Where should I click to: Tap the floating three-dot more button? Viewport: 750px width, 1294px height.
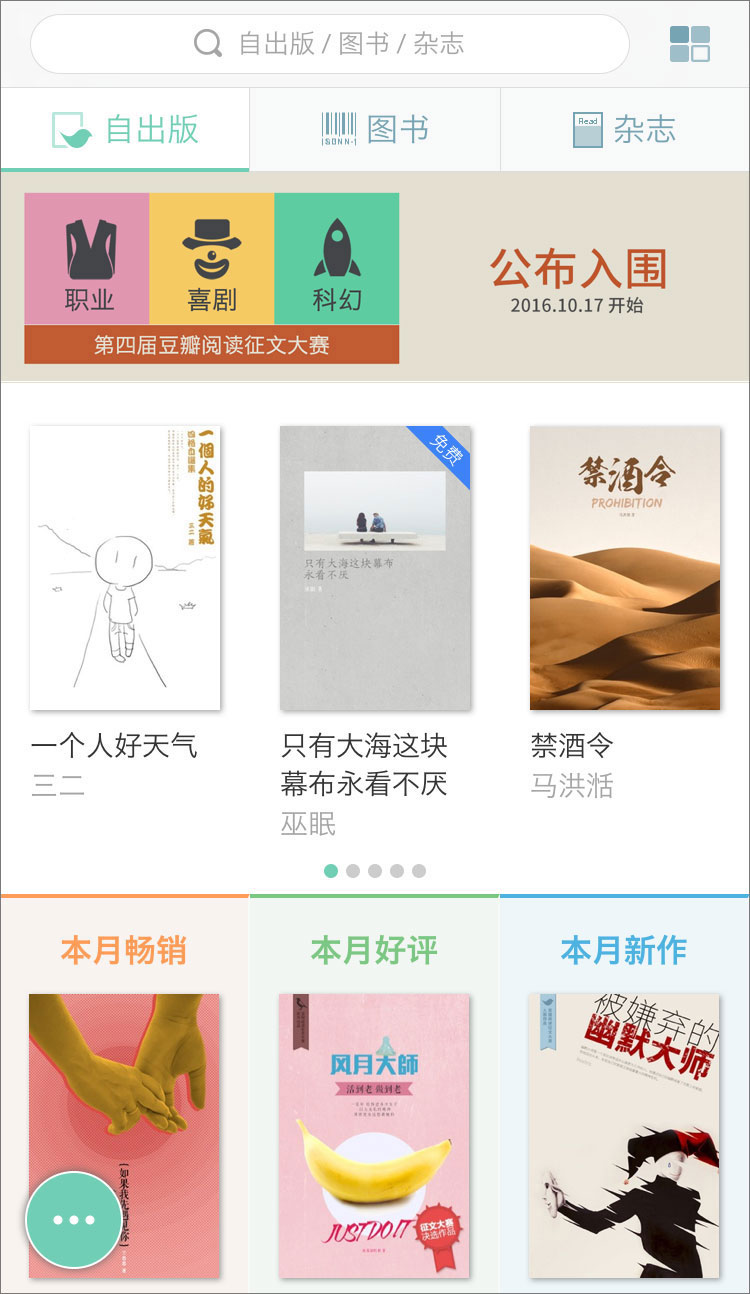[73, 1220]
